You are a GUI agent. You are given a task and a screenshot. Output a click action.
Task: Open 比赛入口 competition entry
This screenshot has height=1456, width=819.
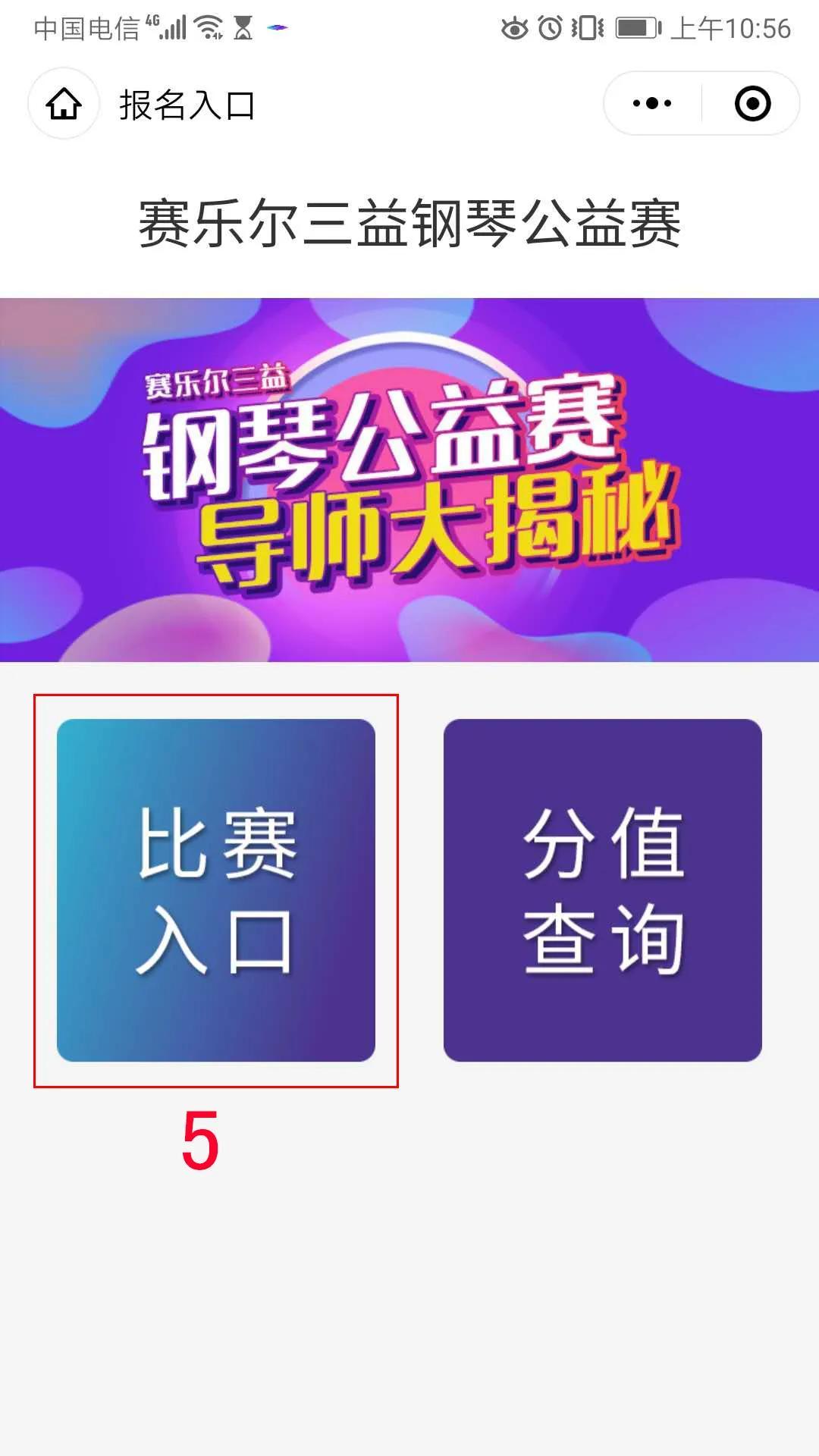point(216,890)
